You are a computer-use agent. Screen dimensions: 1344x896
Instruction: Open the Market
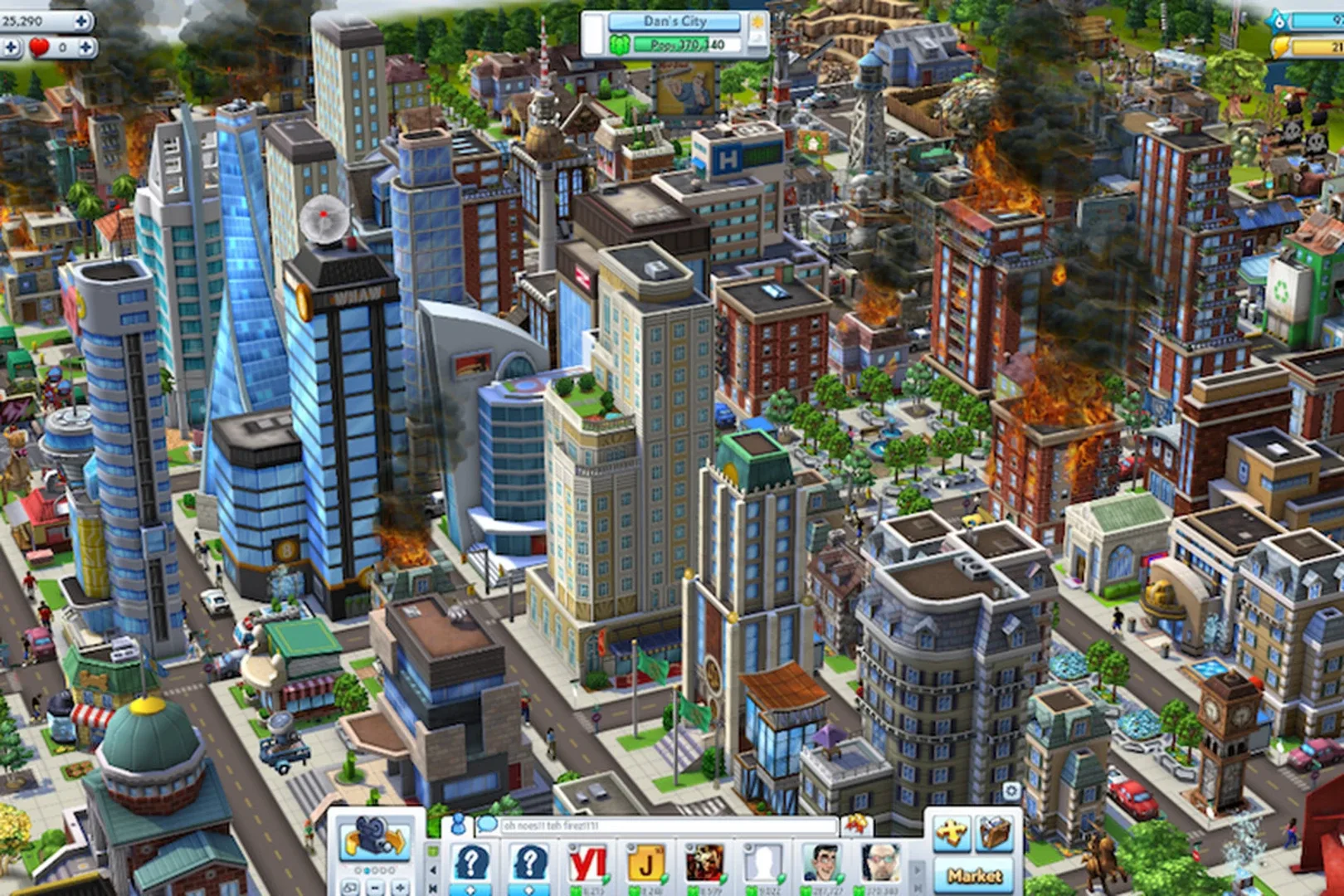975,874
